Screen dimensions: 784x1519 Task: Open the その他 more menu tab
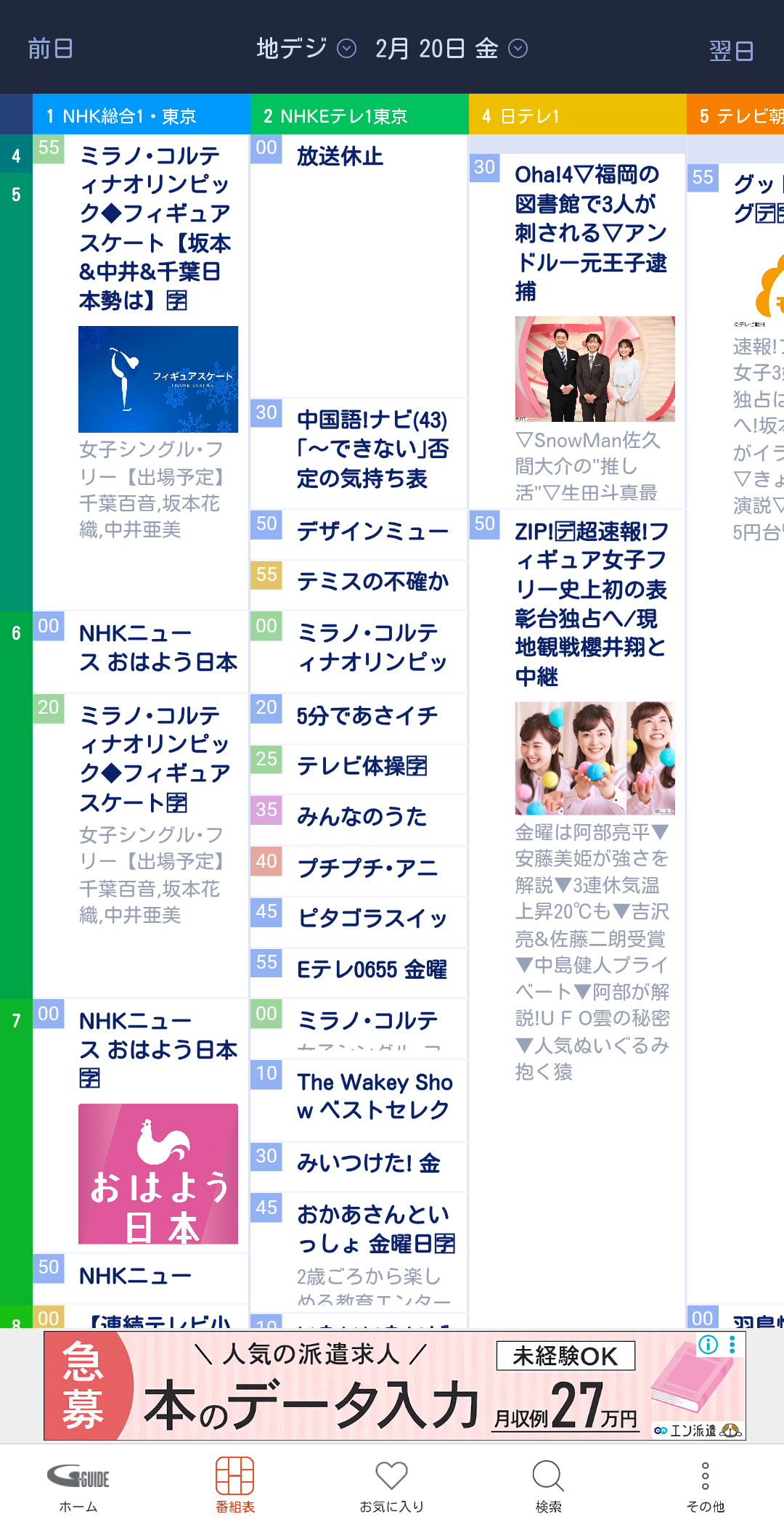click(x=705, y=1486)
